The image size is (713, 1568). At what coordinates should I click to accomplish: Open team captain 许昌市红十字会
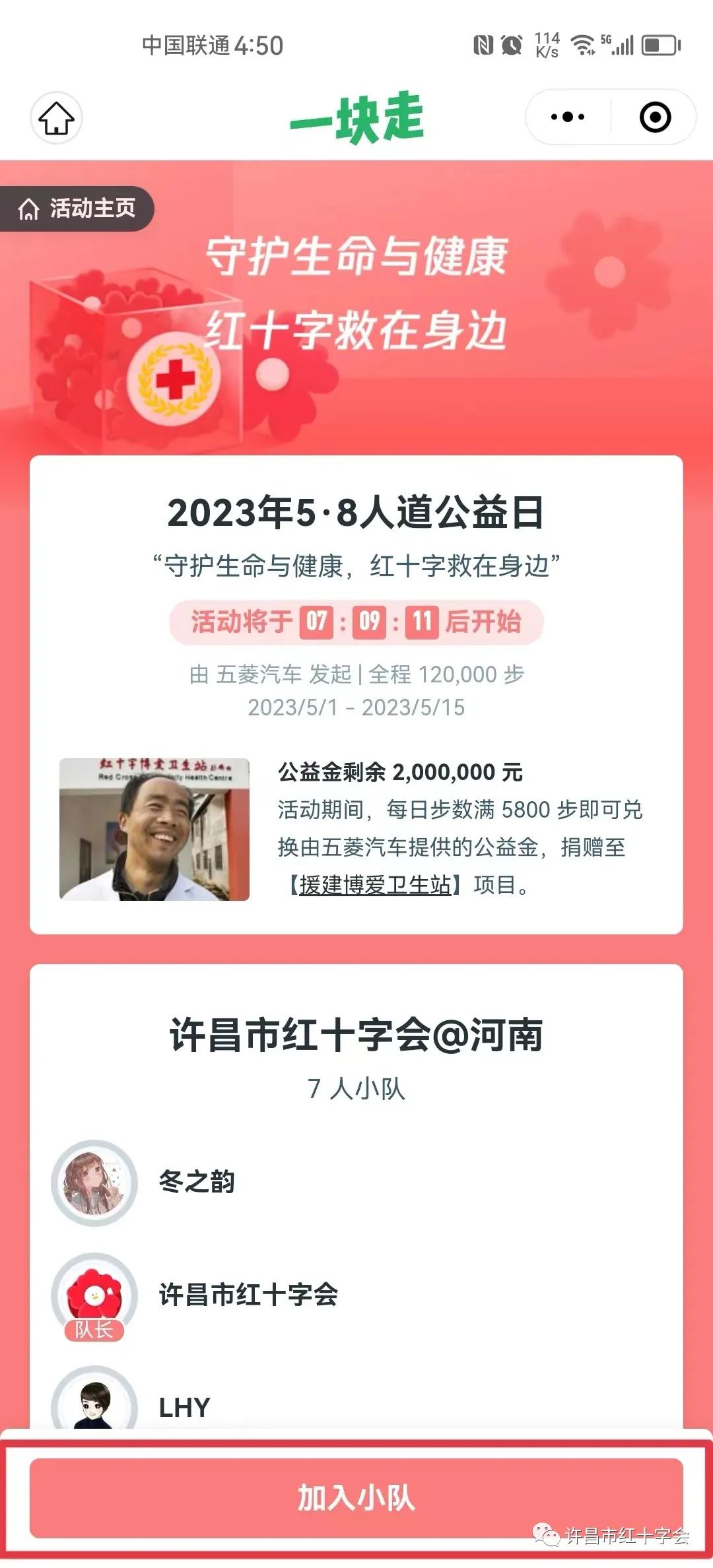coord(248,1294)
